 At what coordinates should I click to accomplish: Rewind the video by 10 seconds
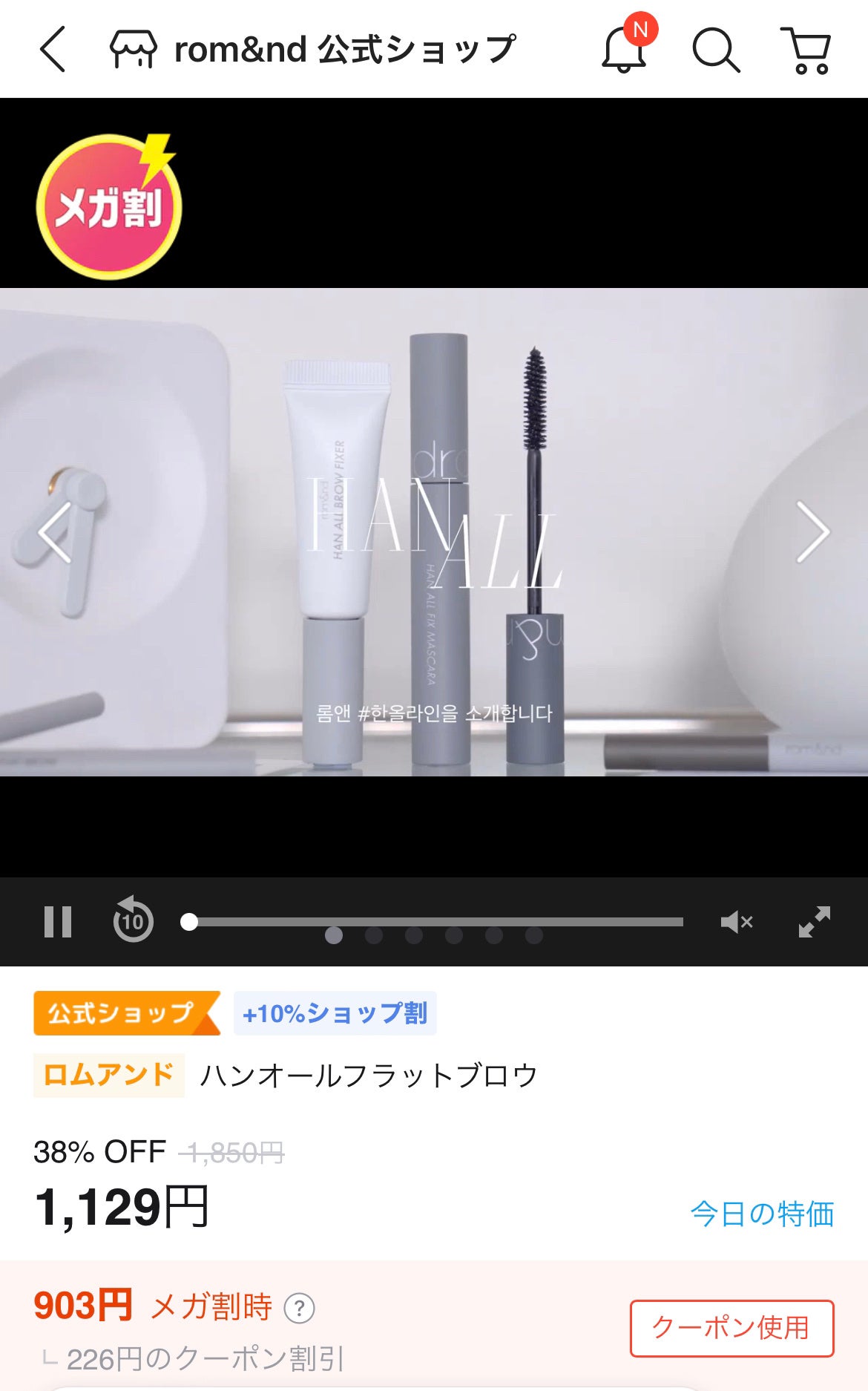click(x=133, y=920)
